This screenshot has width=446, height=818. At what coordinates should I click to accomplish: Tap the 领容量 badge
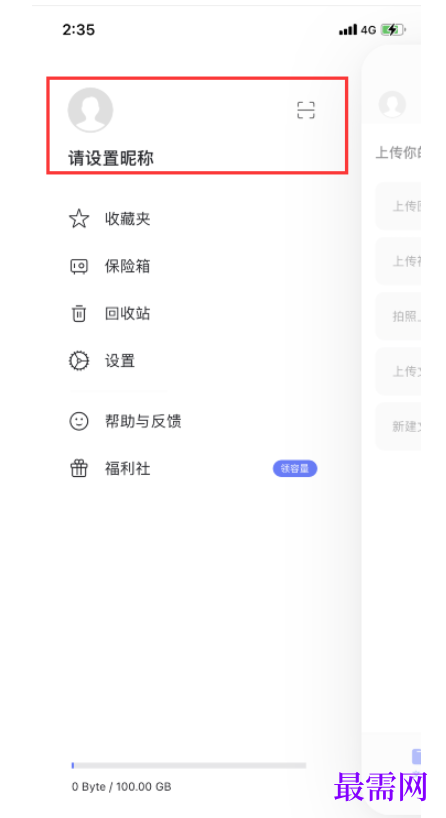295,468
